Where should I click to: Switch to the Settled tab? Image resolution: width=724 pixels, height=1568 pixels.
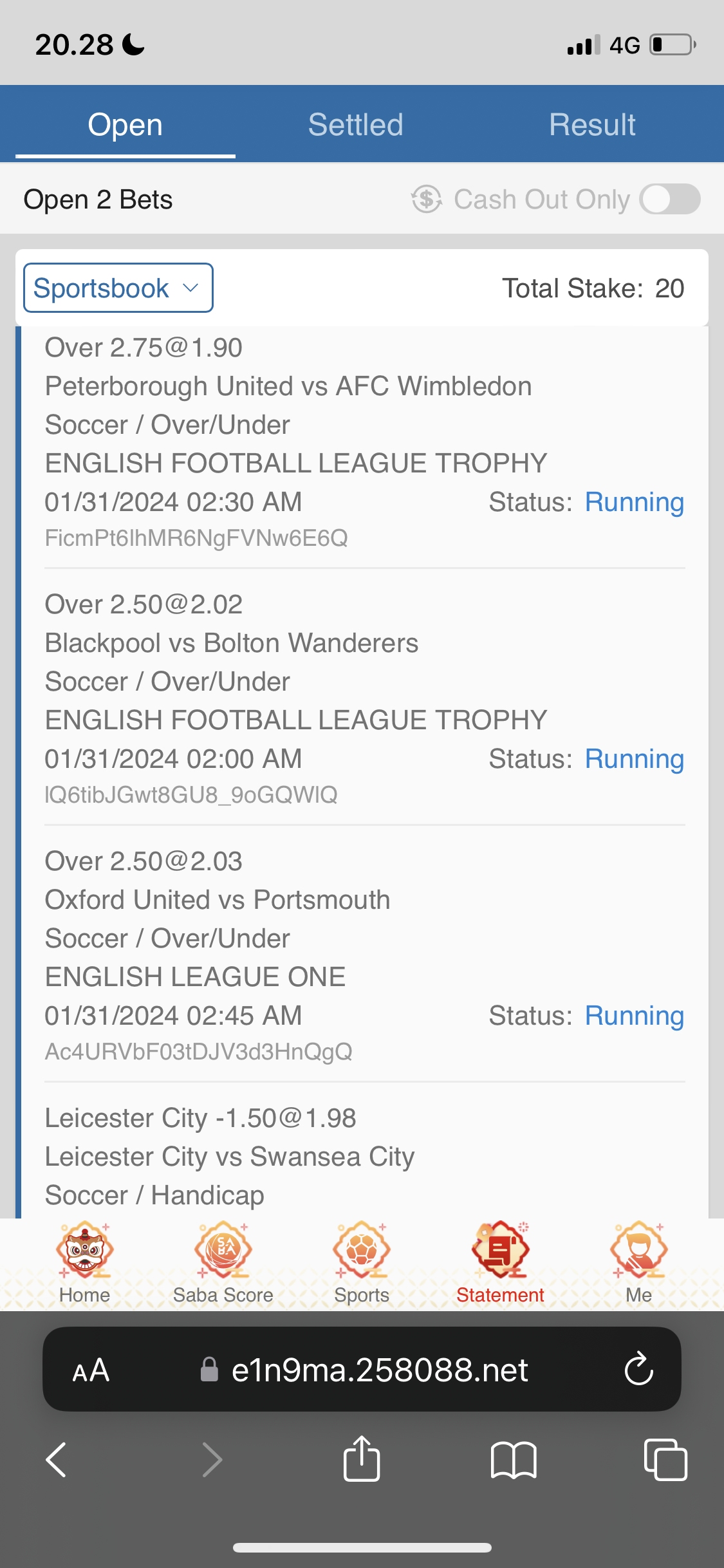pyautogui.click(x=355, y=124)
